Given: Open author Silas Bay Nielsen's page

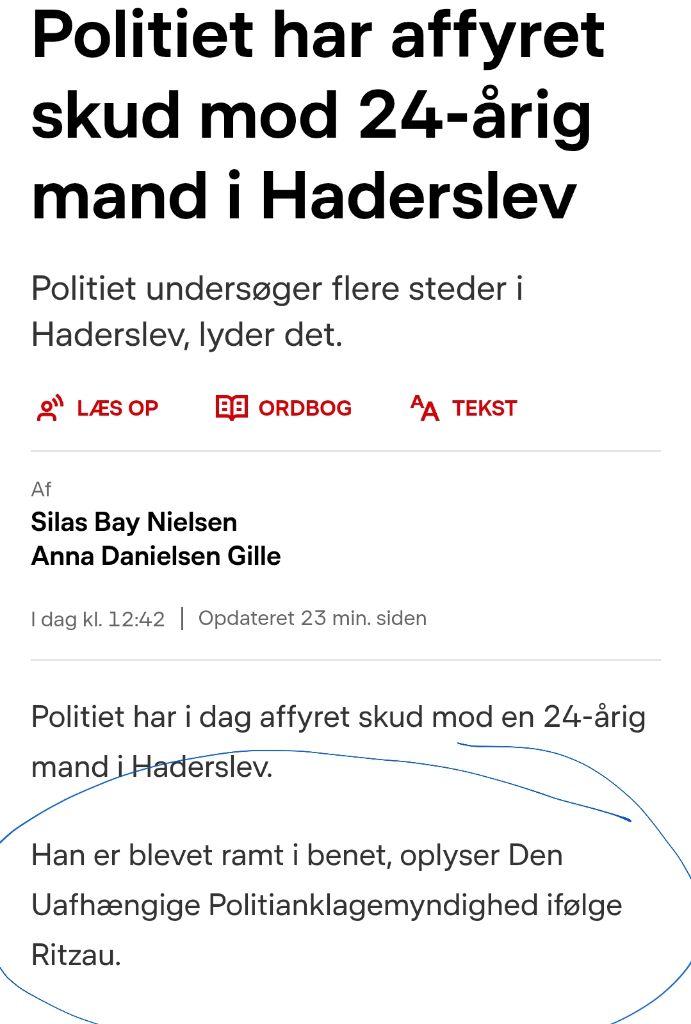Looking at the screenshot, I should 134,522.
